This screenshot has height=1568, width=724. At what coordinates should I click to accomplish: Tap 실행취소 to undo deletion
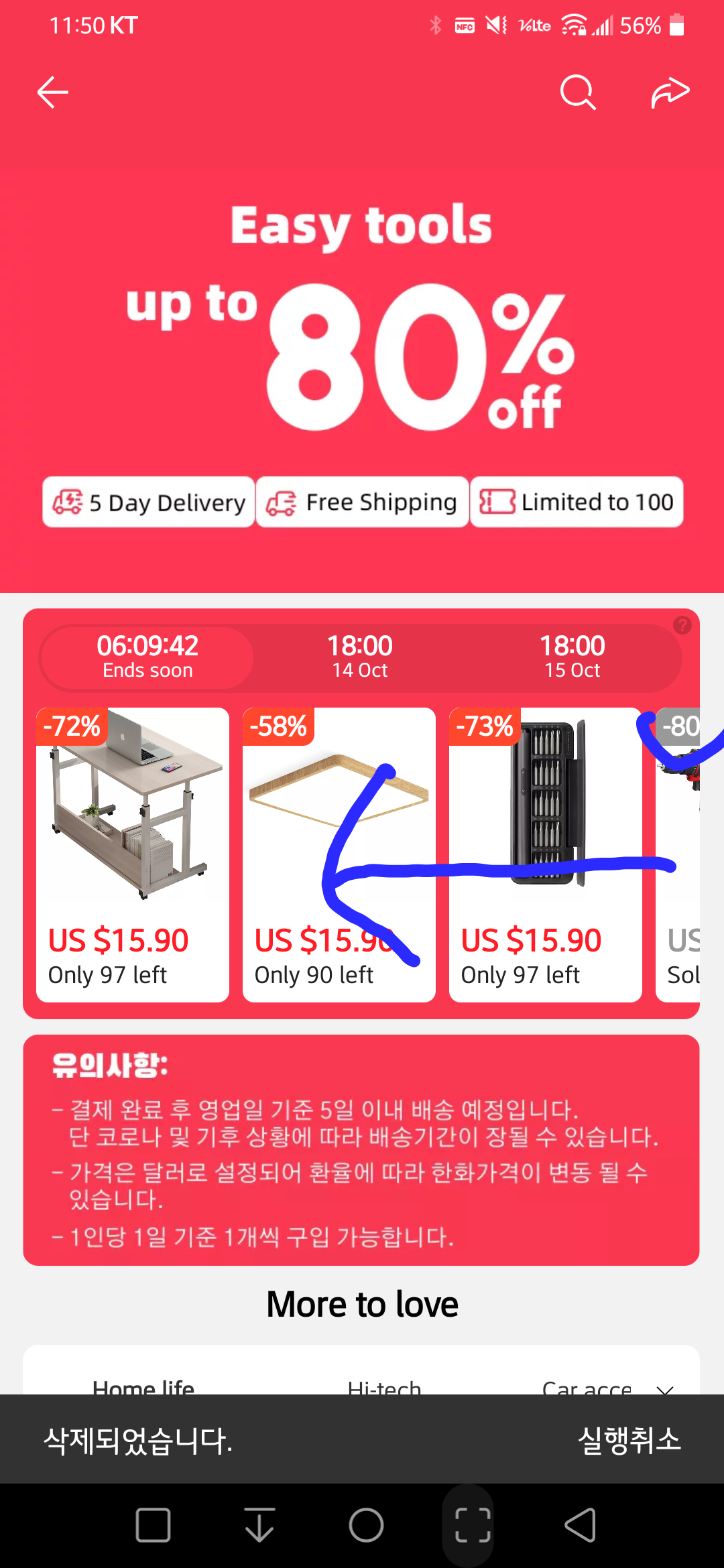pyautogui.click(x=629, y=1439)
